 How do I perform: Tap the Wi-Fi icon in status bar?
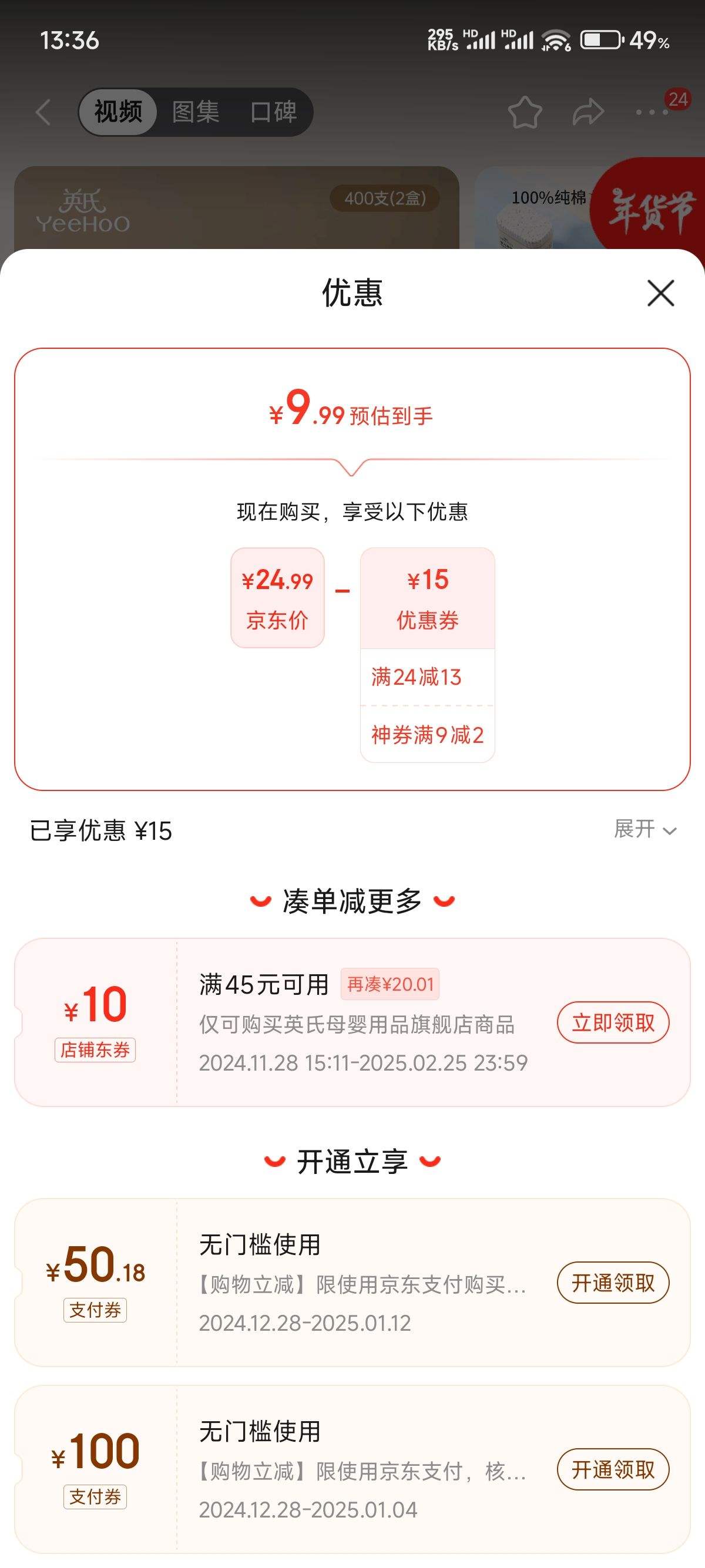coord(556,41)
